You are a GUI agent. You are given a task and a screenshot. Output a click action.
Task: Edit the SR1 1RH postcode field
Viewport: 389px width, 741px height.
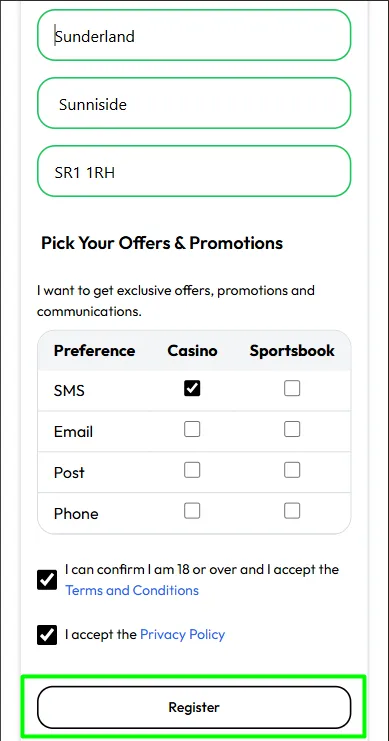point(194,172)
